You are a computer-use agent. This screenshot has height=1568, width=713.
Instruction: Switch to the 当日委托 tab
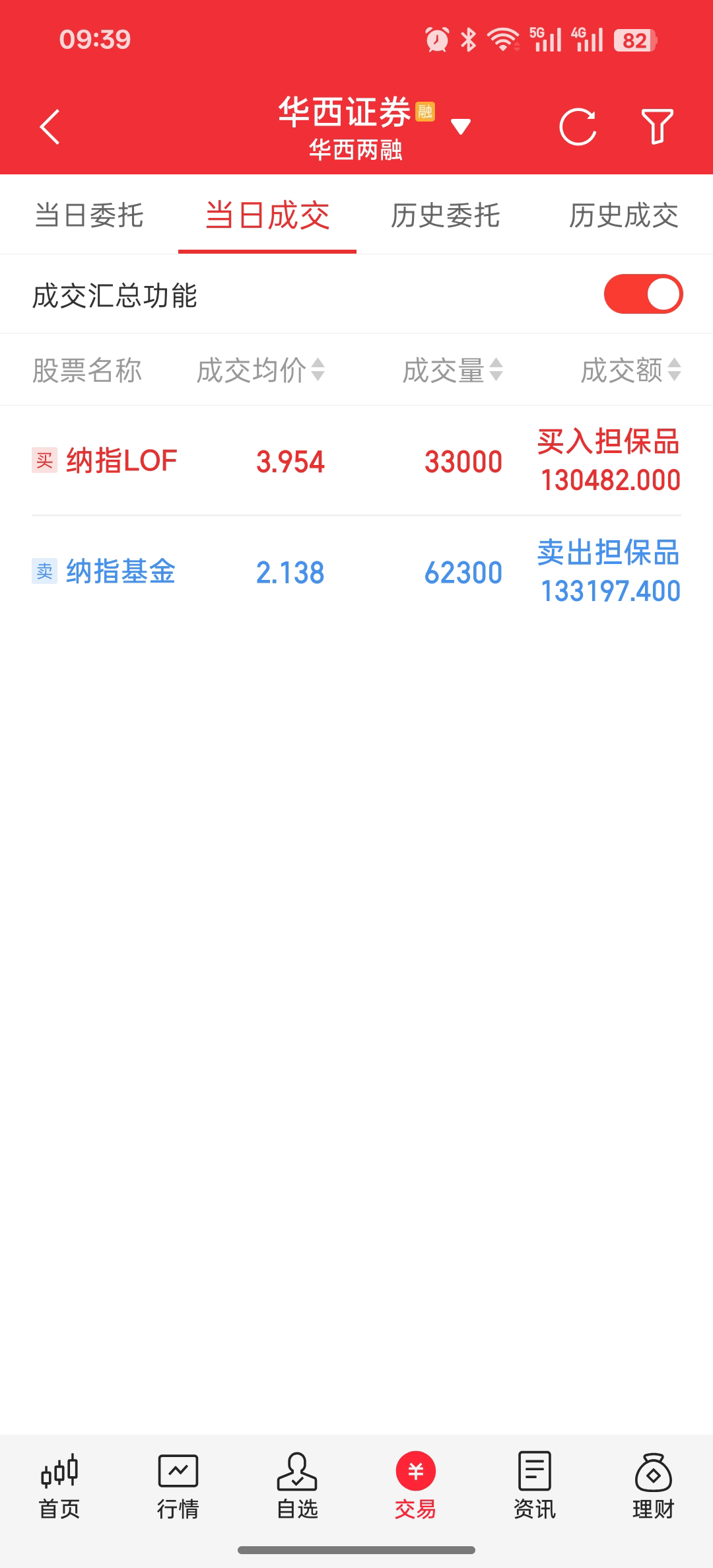(89, 215)
